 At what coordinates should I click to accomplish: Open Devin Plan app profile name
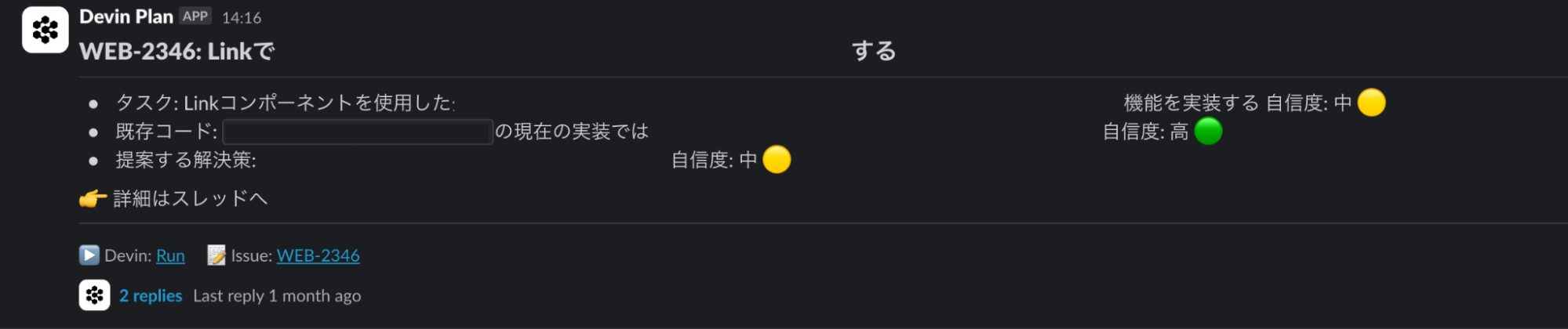(126, 16)
